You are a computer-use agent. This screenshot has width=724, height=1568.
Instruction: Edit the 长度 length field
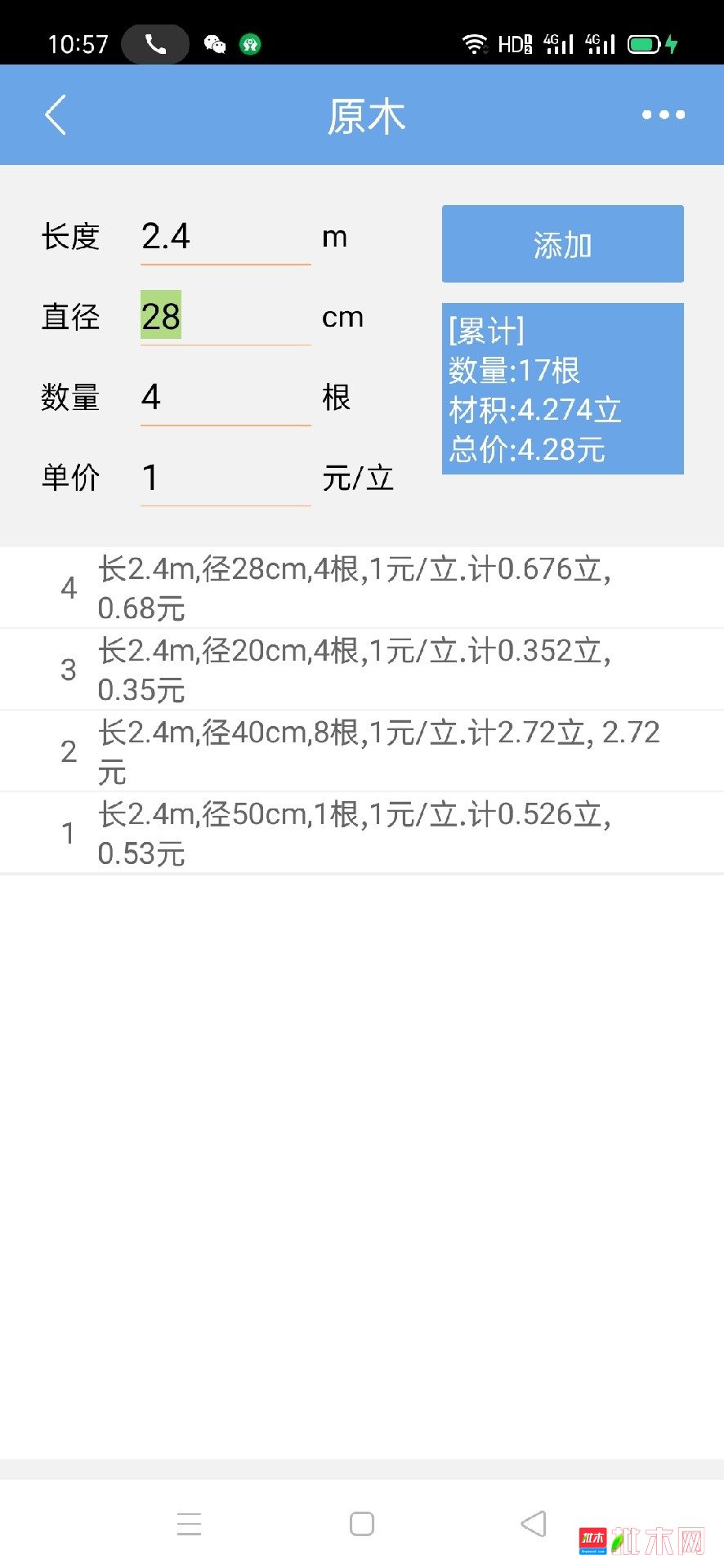[226, 237]
